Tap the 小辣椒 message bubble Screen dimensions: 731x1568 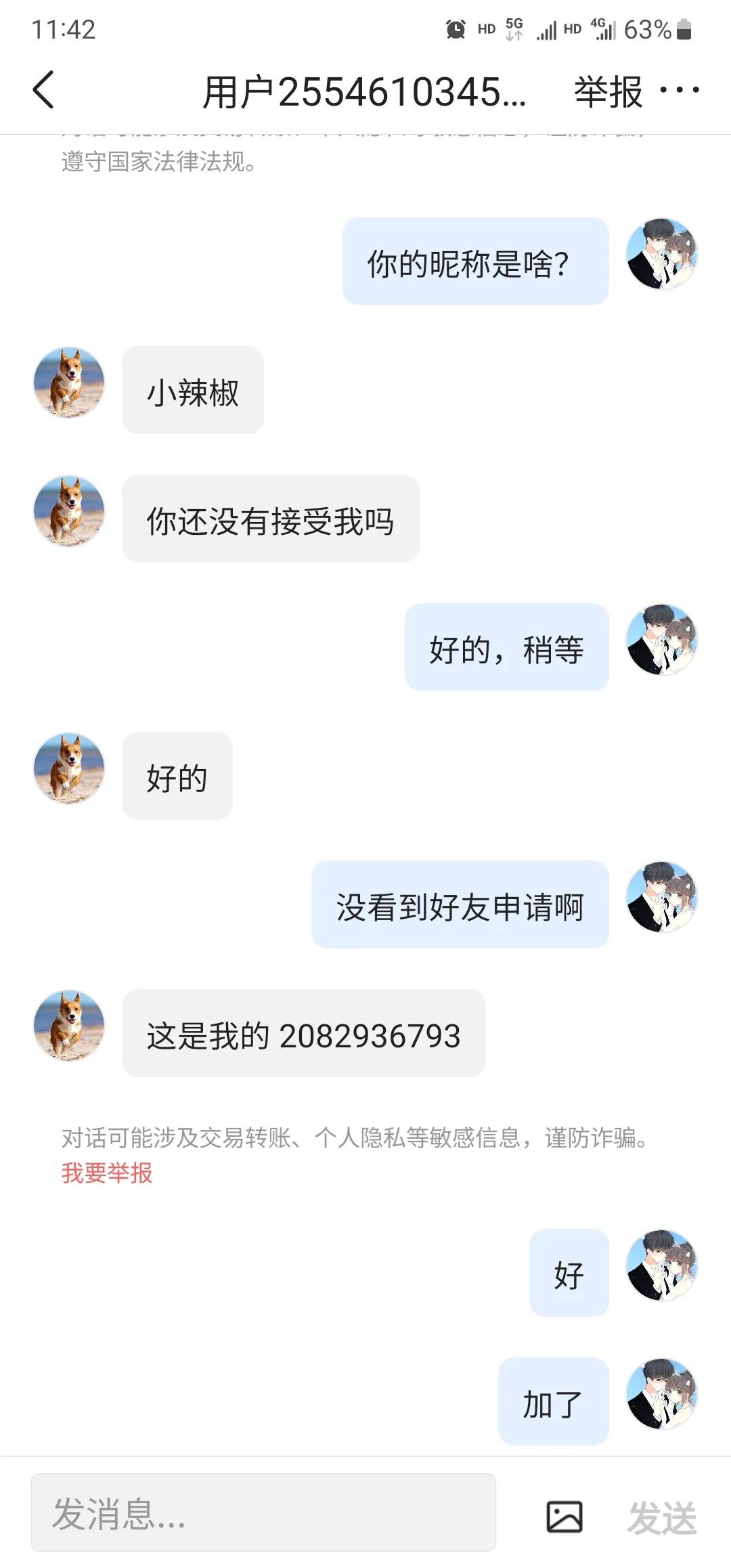tap(192, 389)
